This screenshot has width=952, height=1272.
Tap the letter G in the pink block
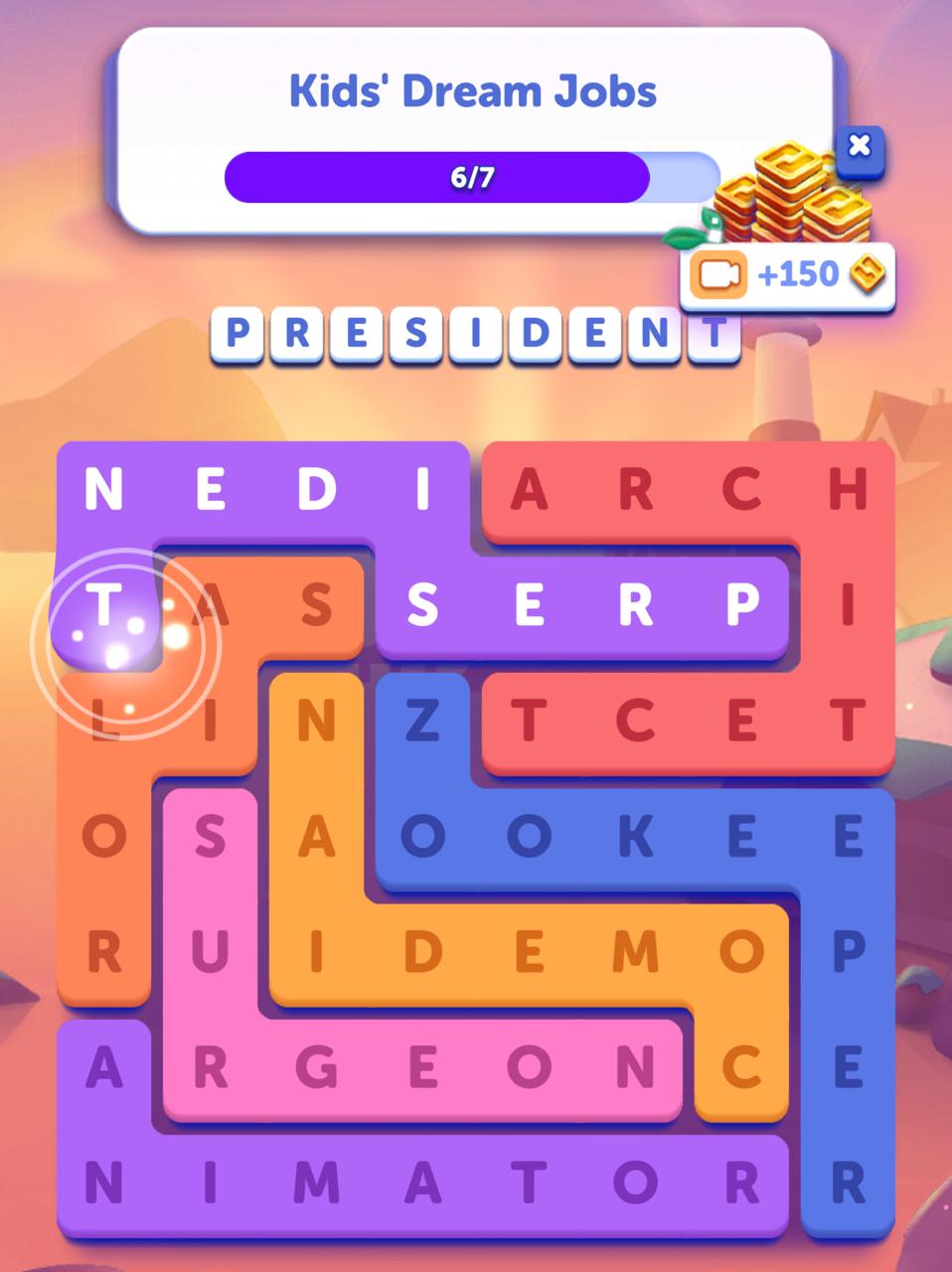(316, 1068)
